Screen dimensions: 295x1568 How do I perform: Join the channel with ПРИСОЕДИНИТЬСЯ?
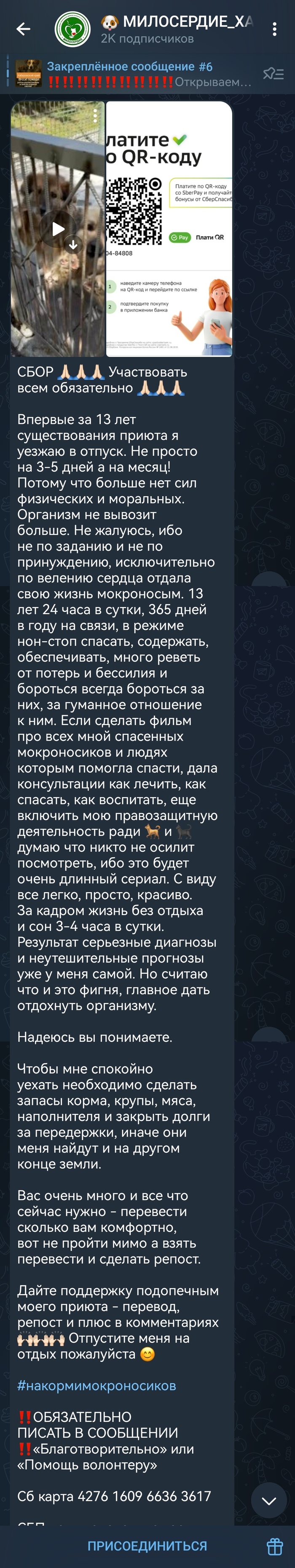click(x=147, y=1546)
